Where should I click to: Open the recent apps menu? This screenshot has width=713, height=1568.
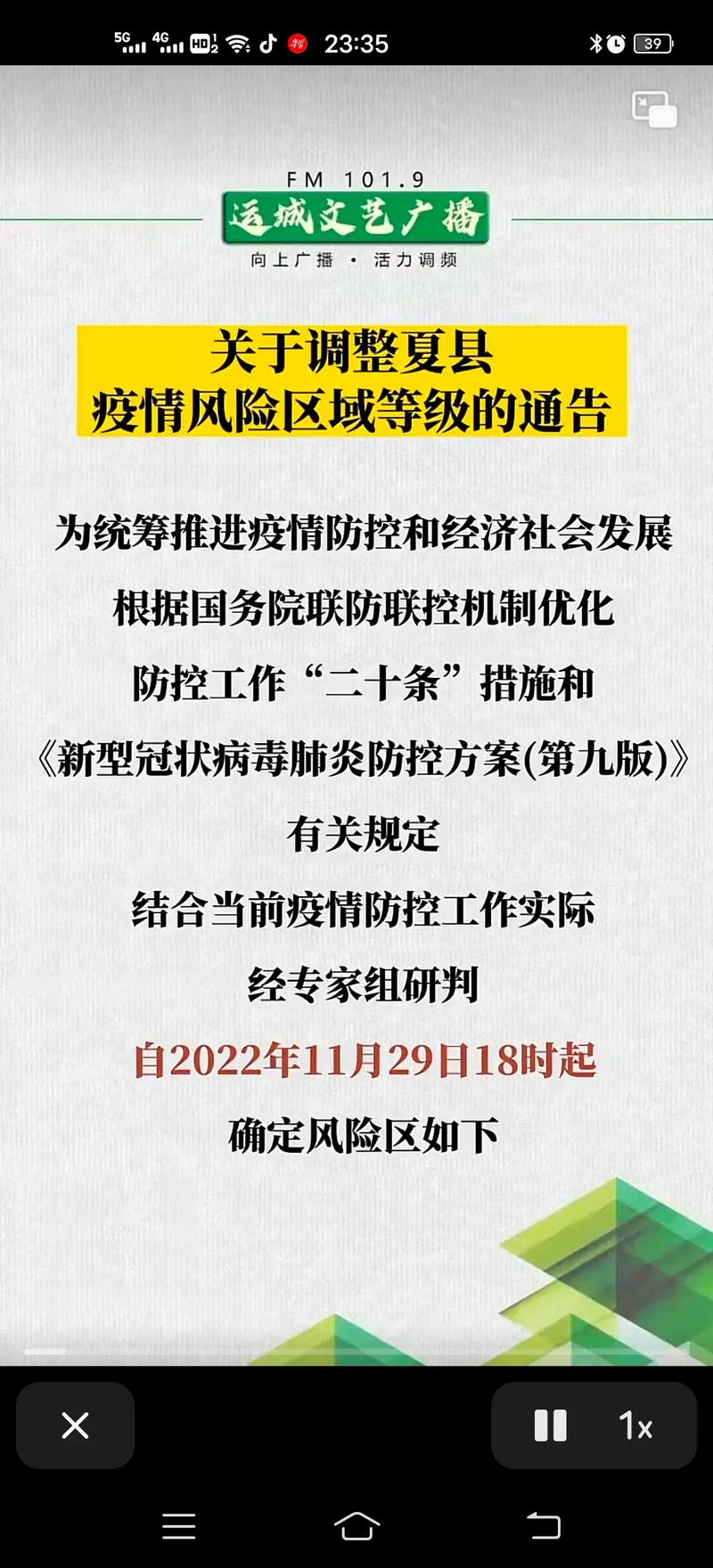coord(178,1526)
